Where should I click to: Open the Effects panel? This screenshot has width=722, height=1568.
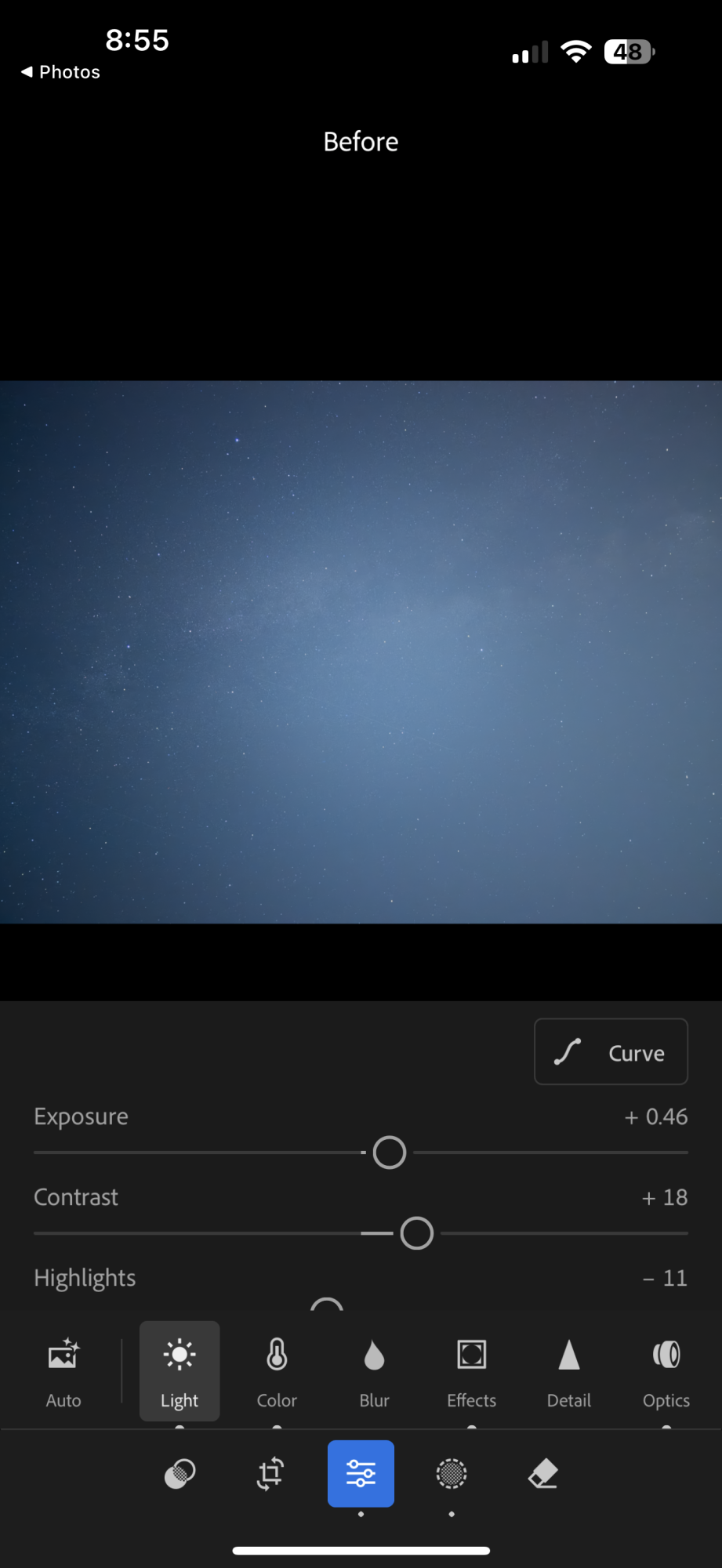tap(471, 1372)
